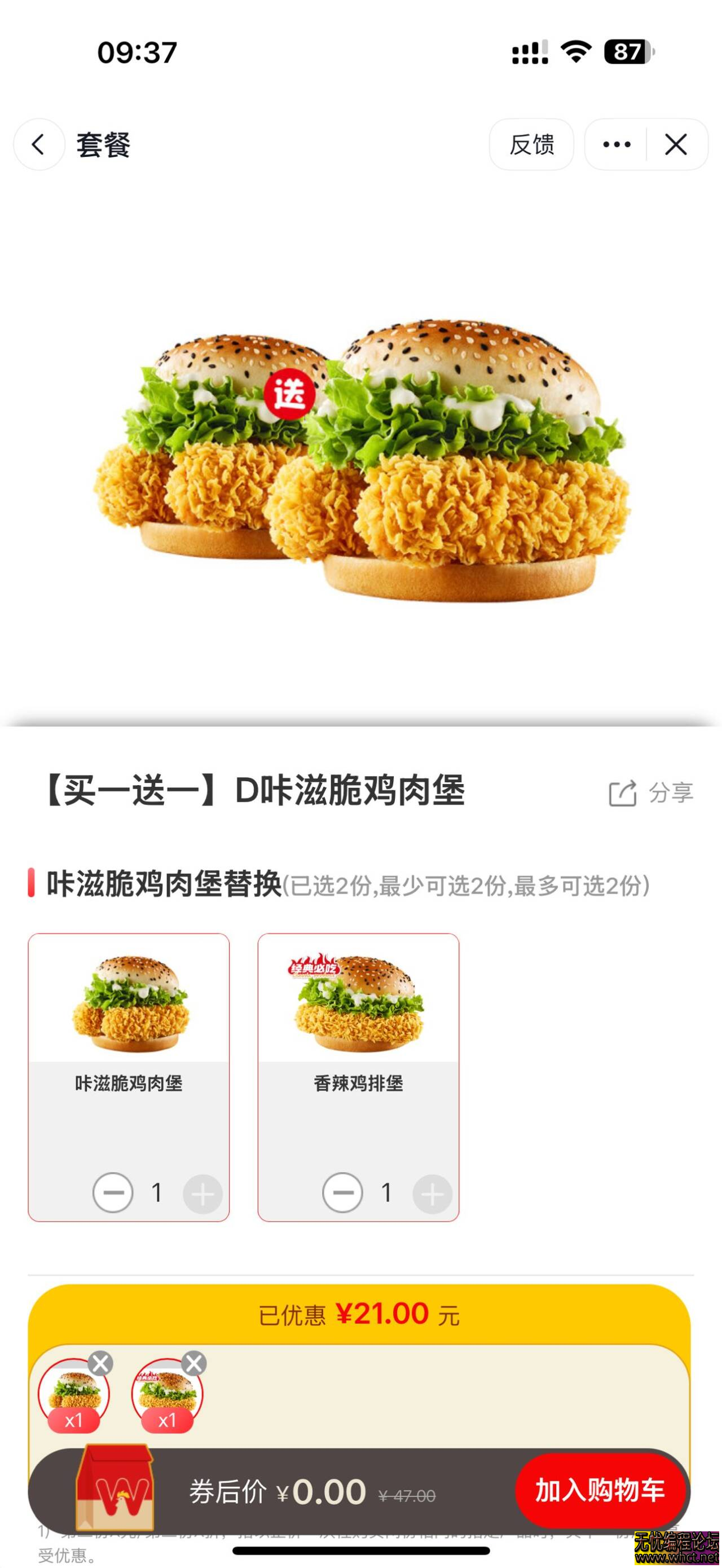This screenshot has width=722, height=1568.
Task: Click the back arrow beside 套餐
Action: [x=38, y=144]
